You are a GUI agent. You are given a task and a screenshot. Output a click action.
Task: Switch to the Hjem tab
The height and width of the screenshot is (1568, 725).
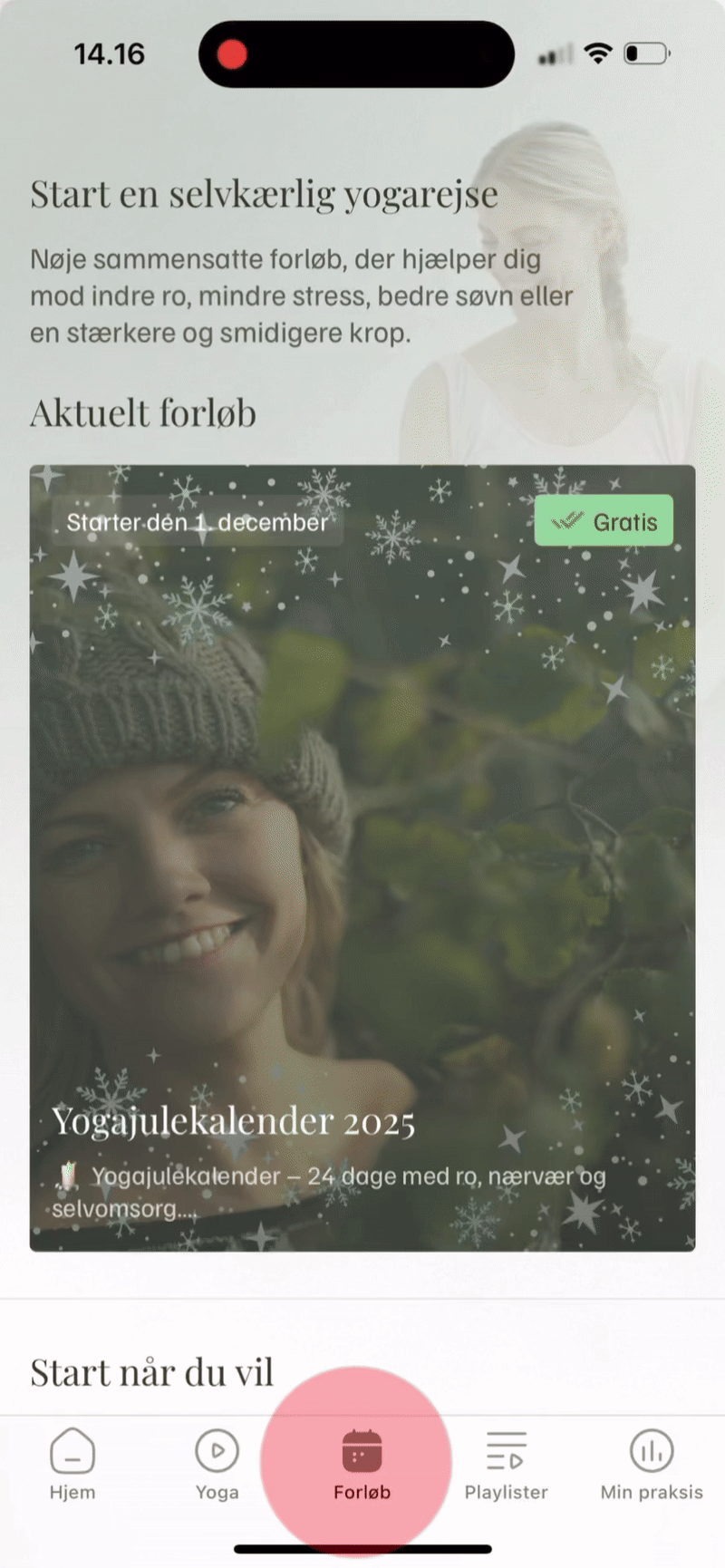(x=72, y=1465)
